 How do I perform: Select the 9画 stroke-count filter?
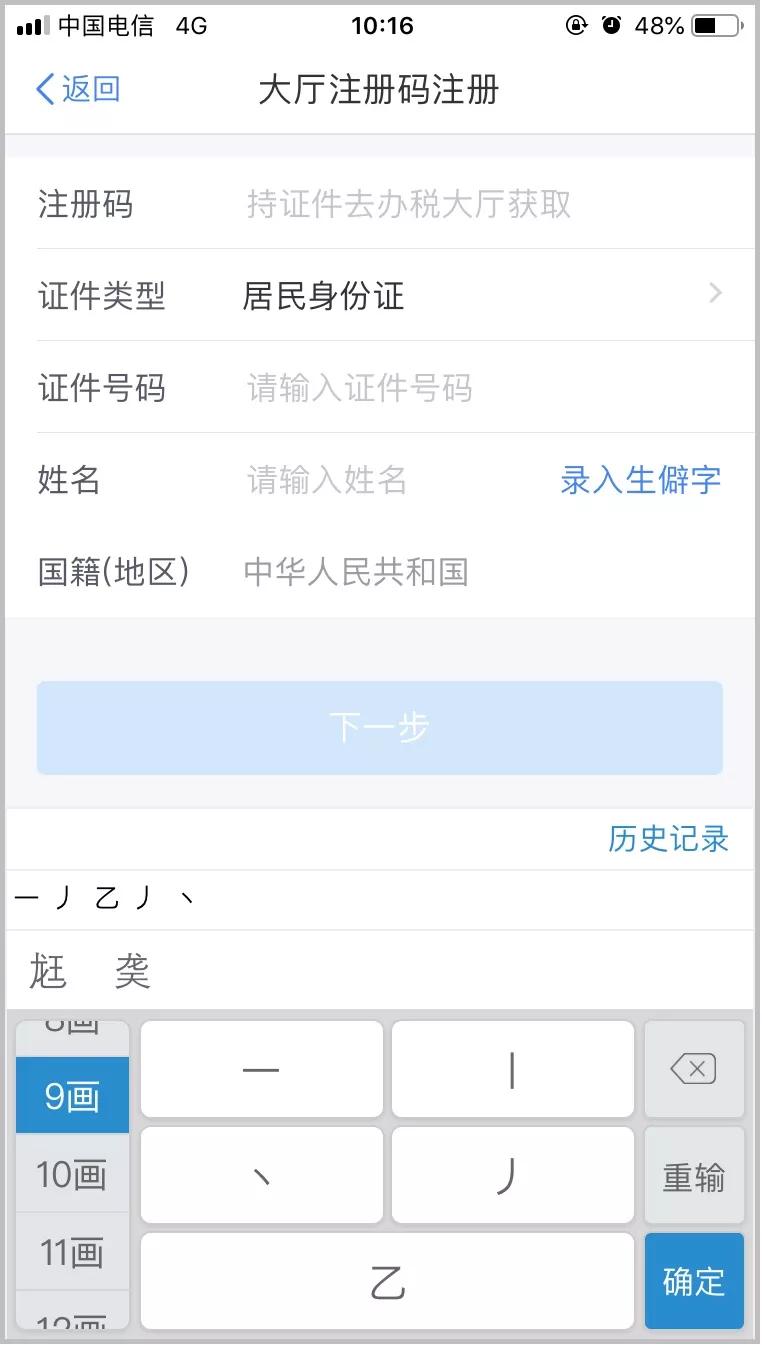71,1096
